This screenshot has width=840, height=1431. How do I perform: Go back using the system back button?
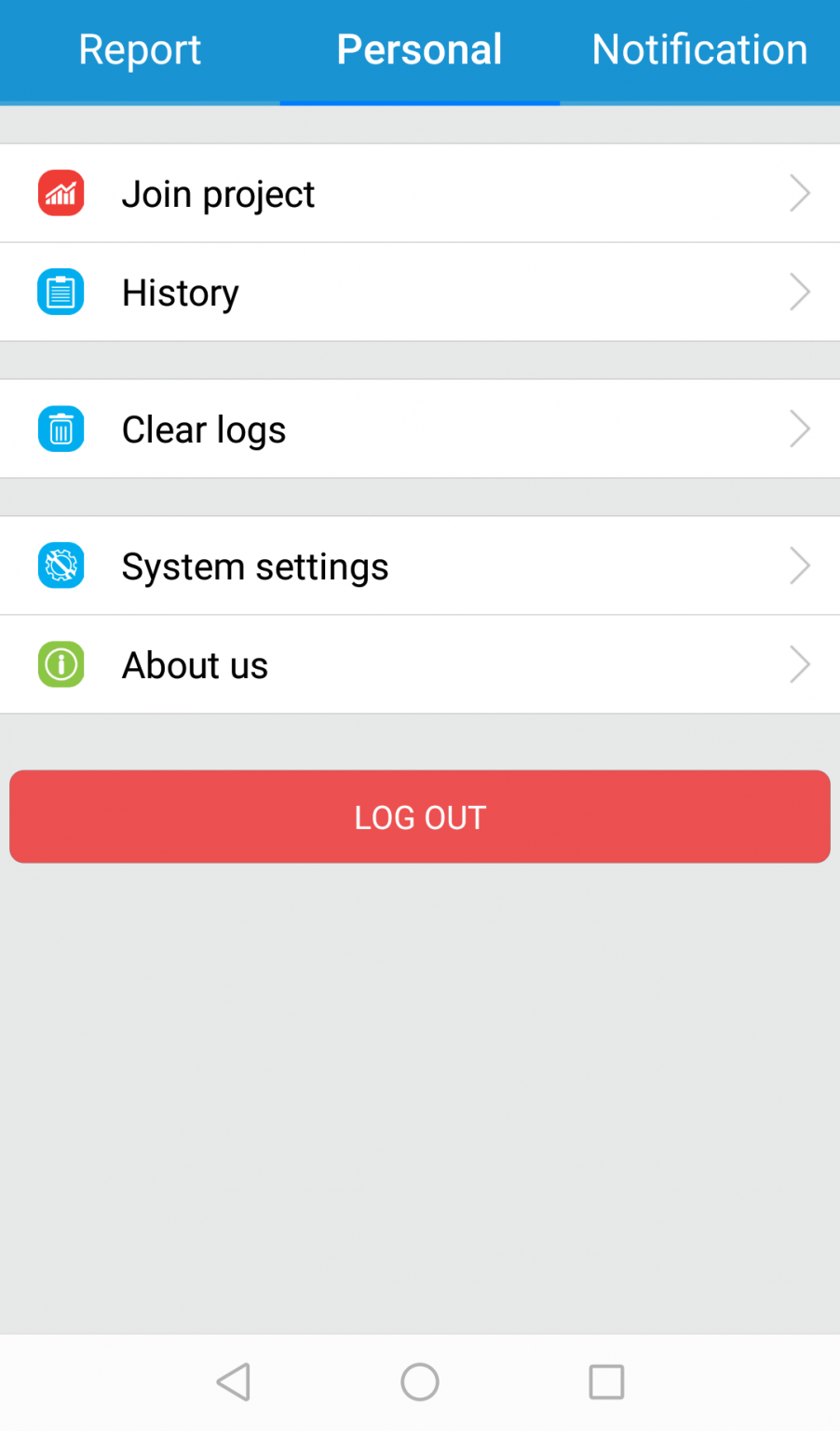click(234, 1382)
